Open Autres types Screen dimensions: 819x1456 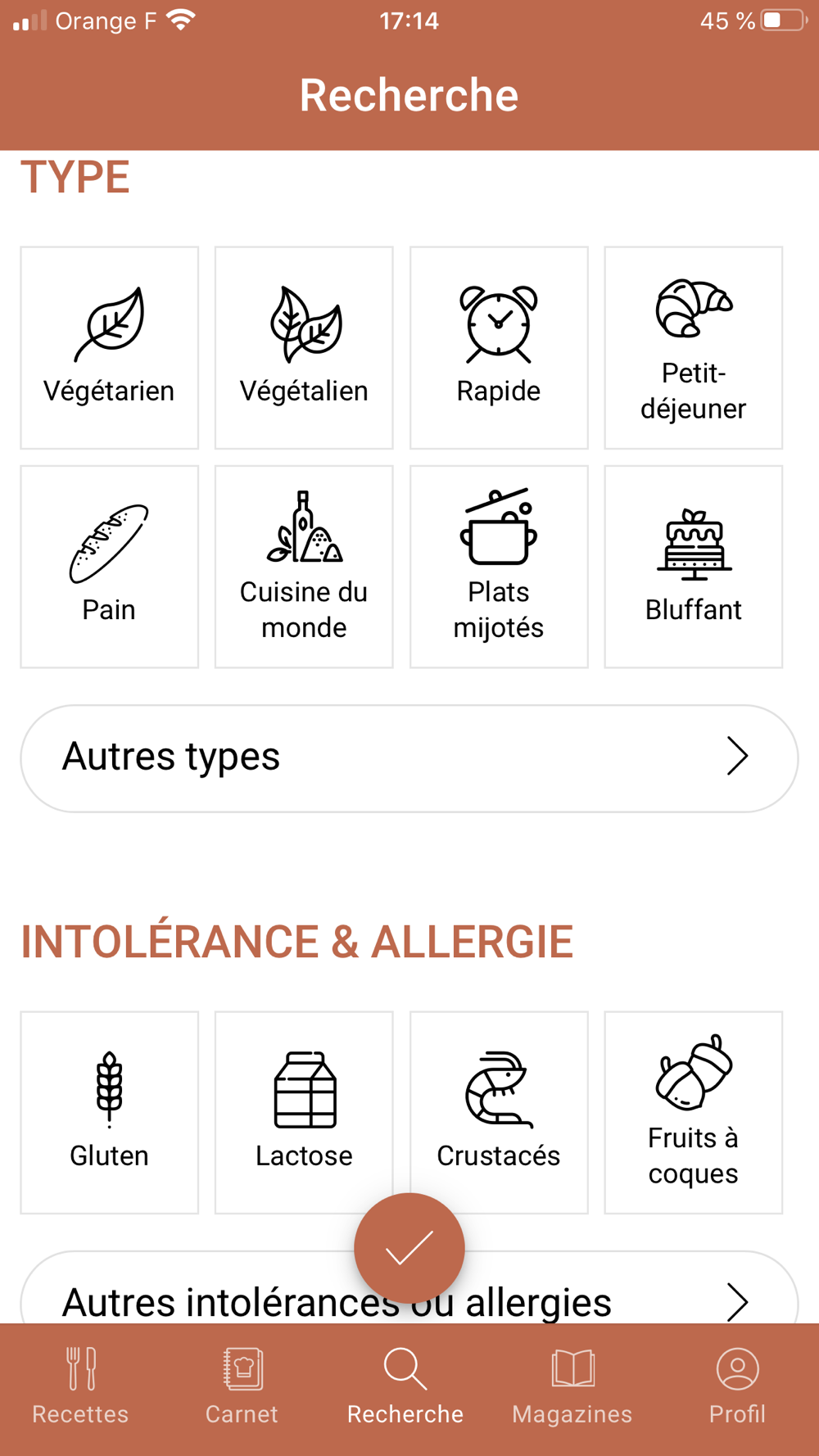click(409, 758)
